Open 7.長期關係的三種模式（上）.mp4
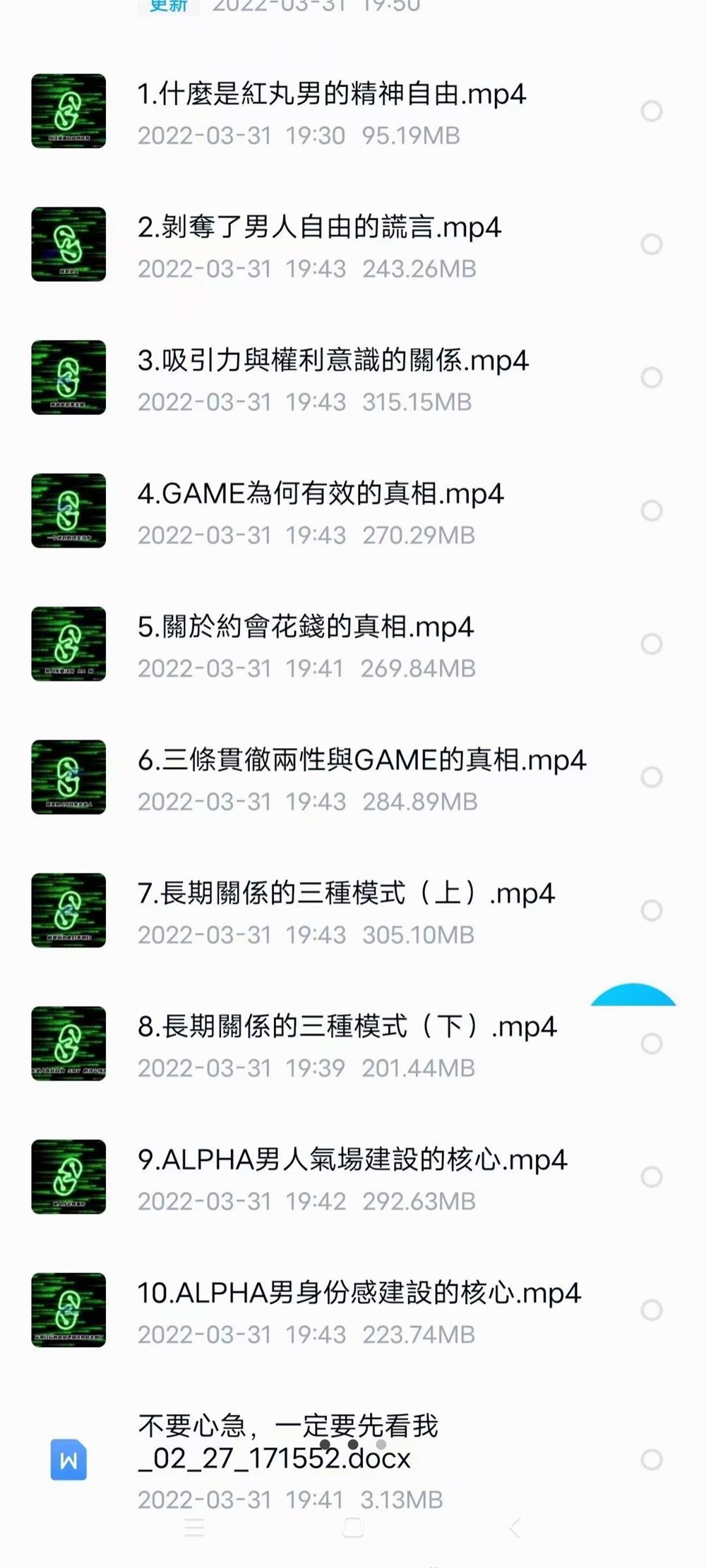This screenshot has width=706, height=1568. [x=346, y=893]
